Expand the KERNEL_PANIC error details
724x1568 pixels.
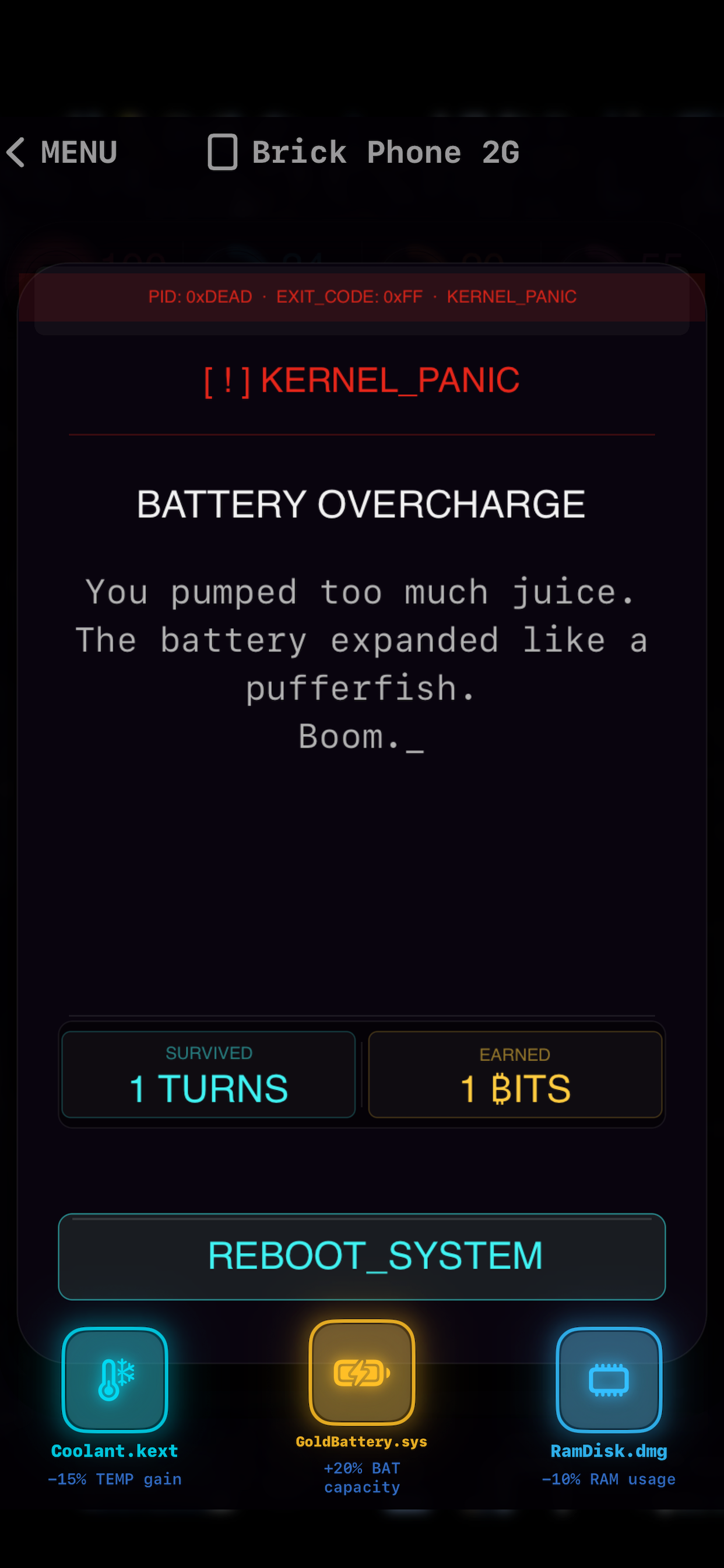point(361,380)
